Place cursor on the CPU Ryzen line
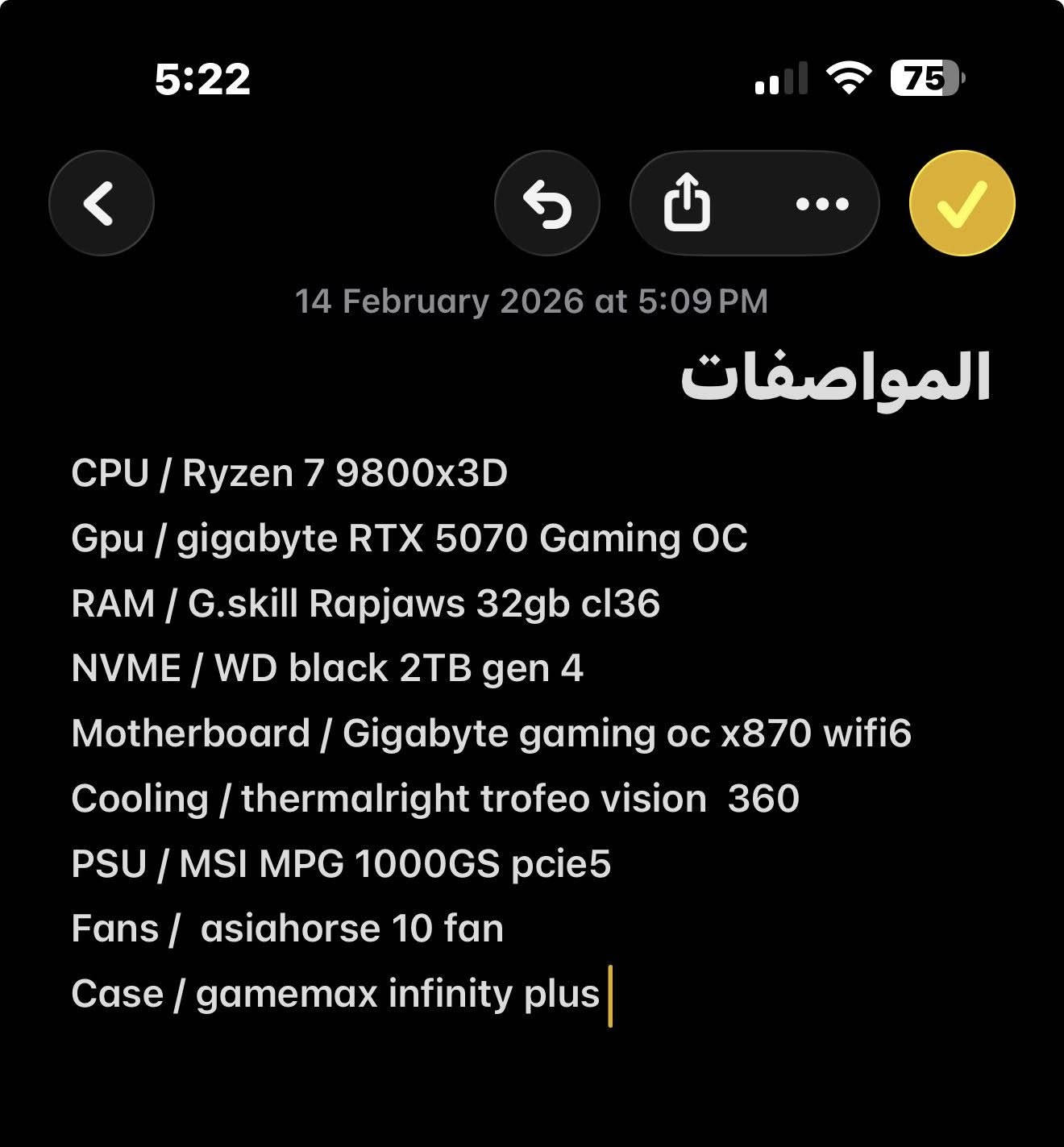This screenshot has height=1147, width=1064. click(290, 475)
